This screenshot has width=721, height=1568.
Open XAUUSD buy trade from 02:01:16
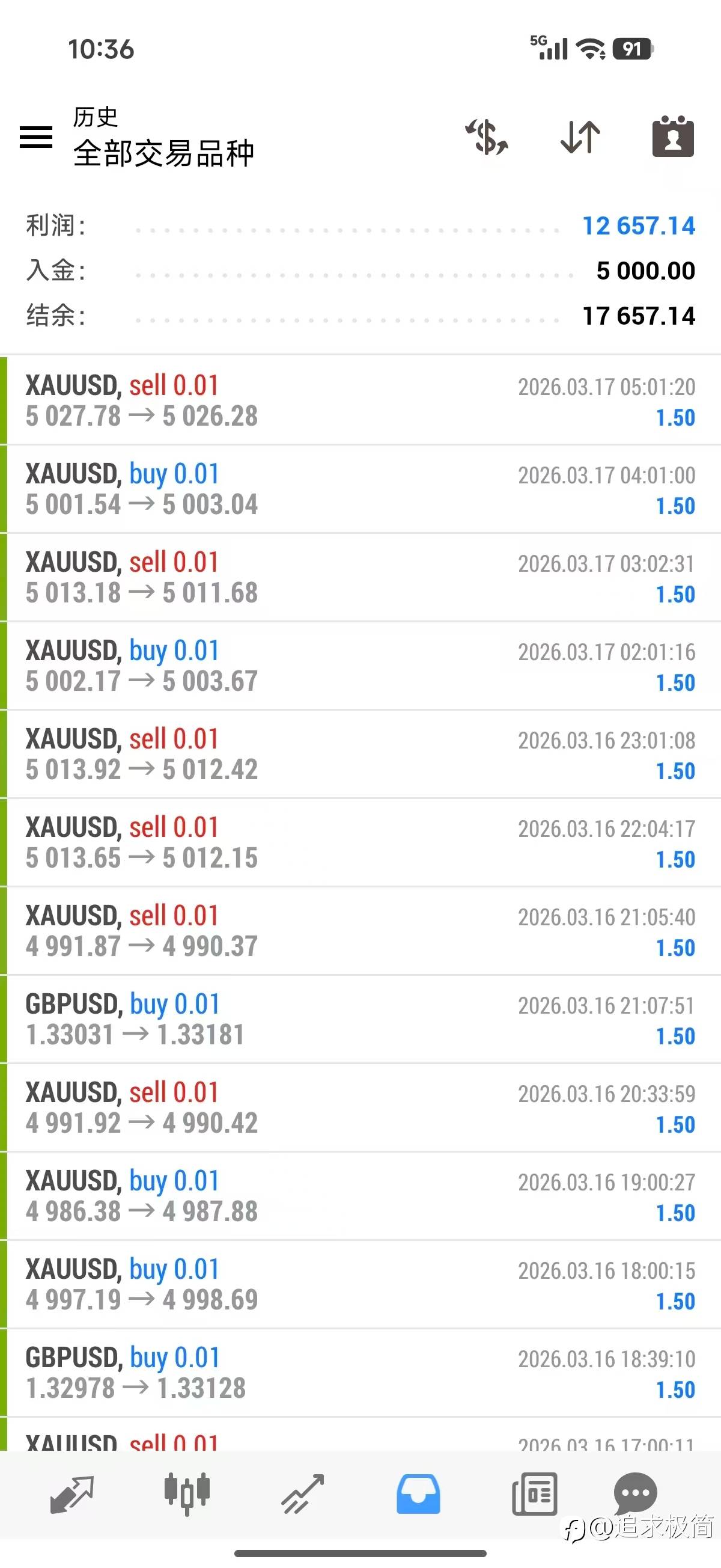coord(360,666)
